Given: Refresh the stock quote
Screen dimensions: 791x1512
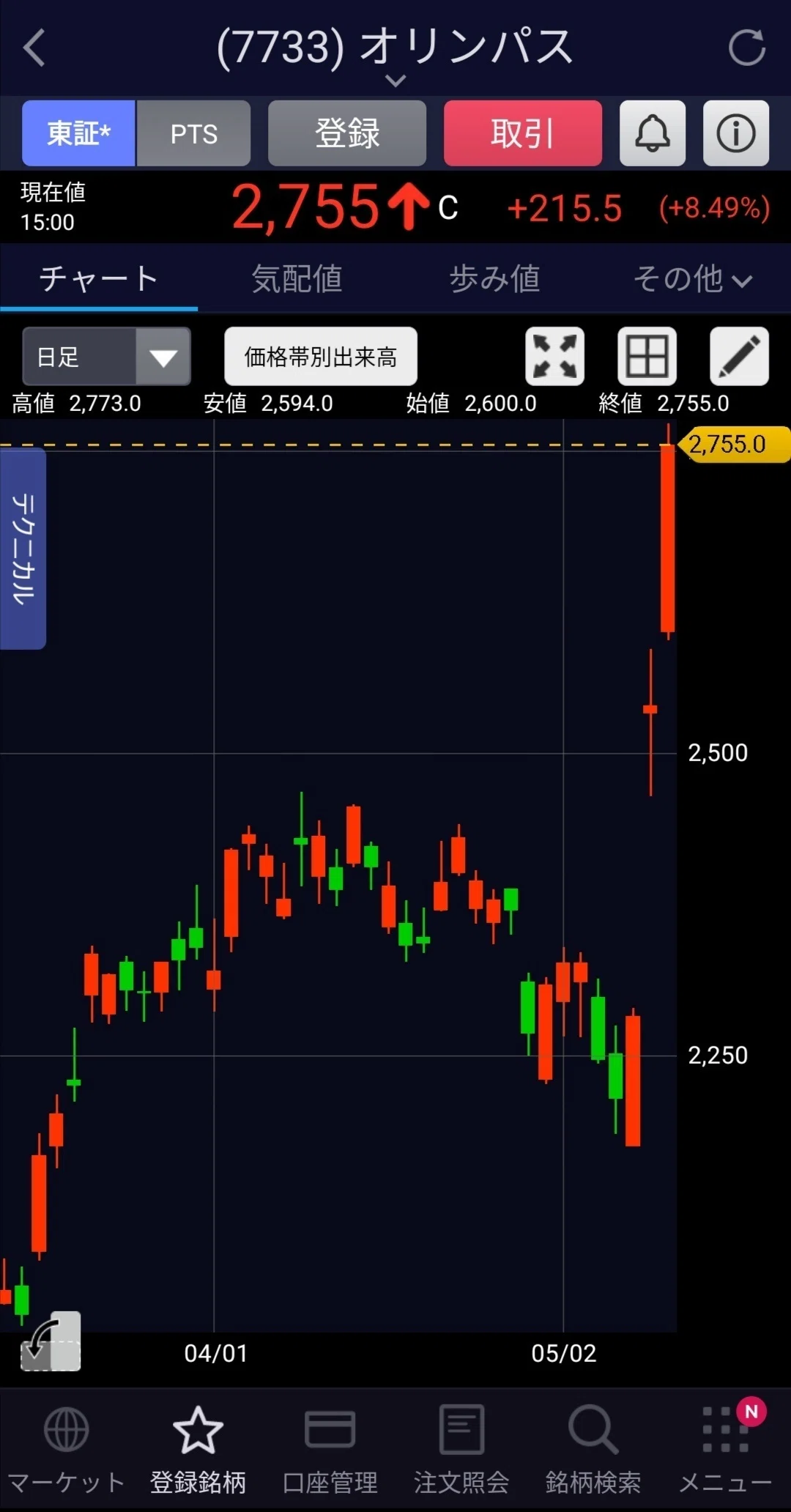Looking at the screenshot, I should pos(746,48).
